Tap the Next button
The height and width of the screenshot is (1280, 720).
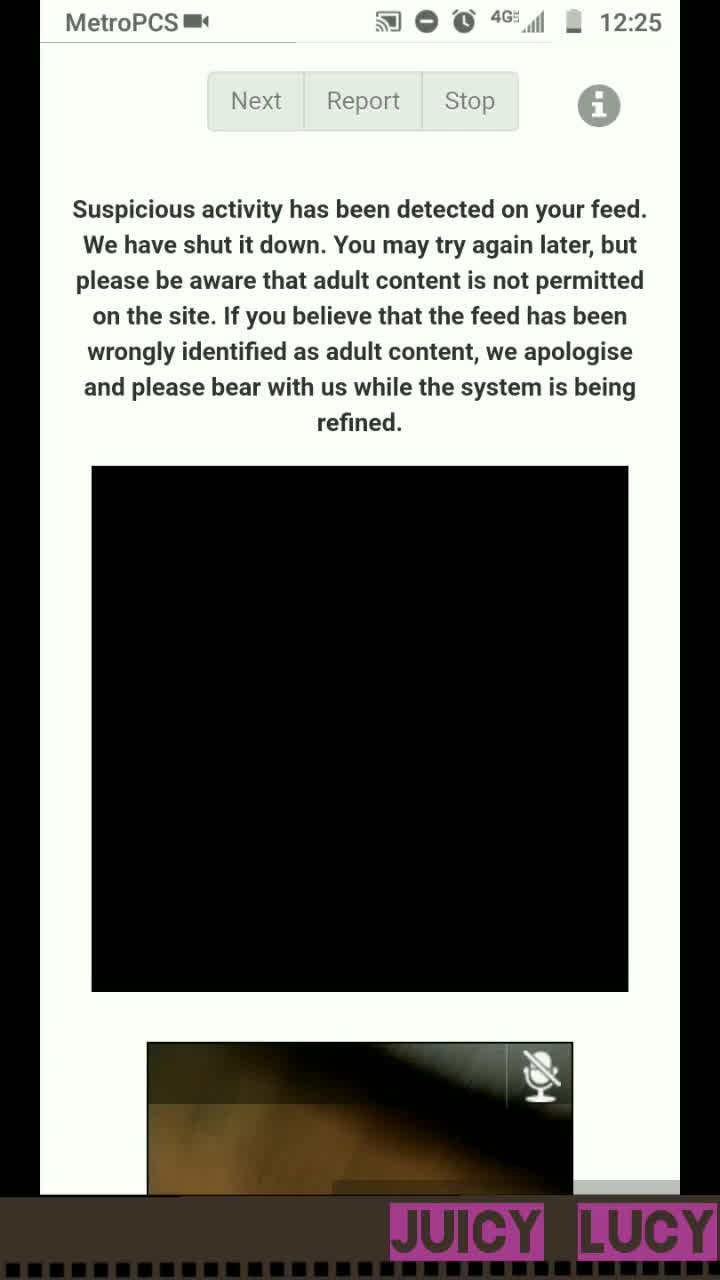[256, 101]
